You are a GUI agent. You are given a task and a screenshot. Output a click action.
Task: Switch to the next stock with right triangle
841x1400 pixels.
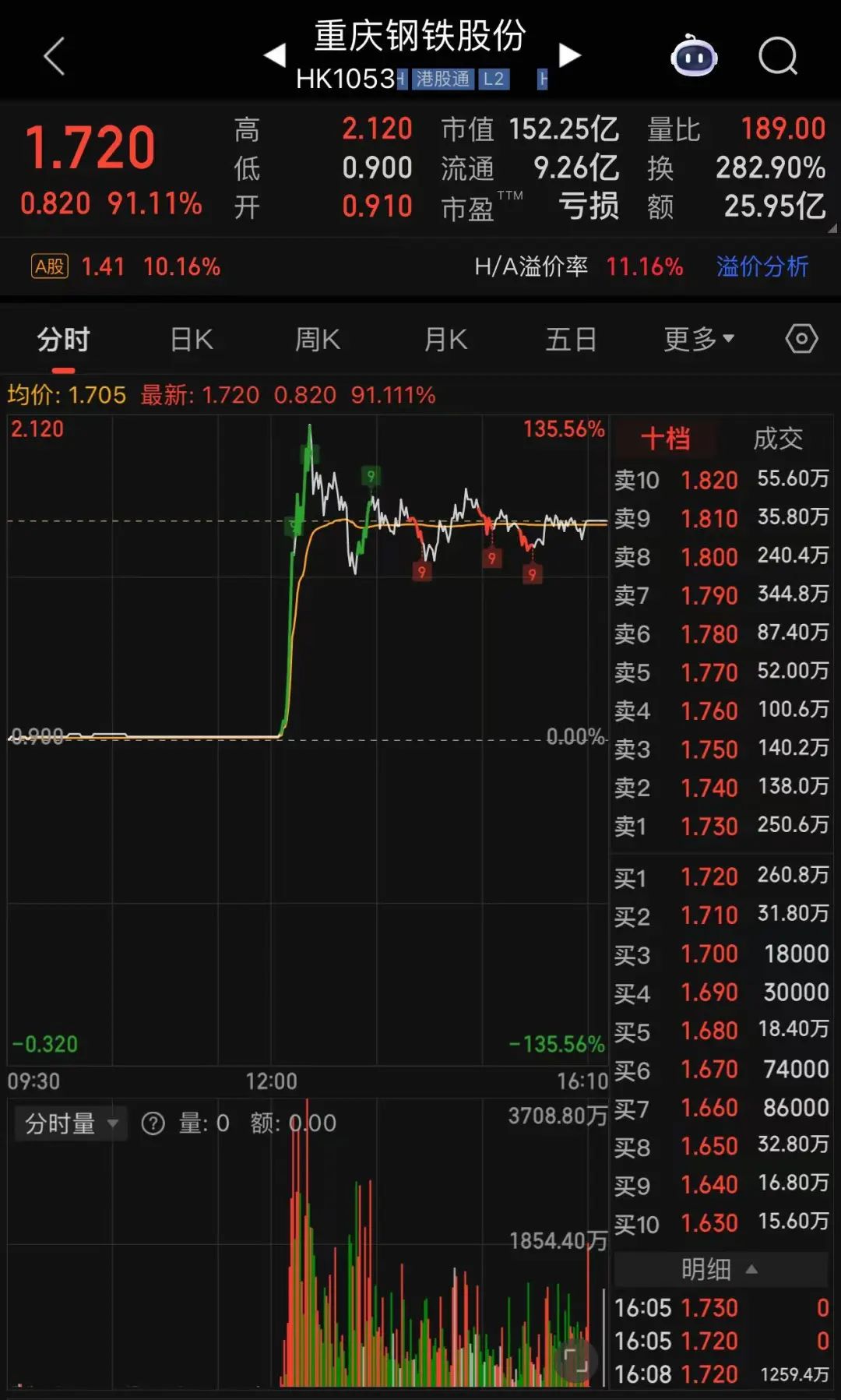coord(570,55)
